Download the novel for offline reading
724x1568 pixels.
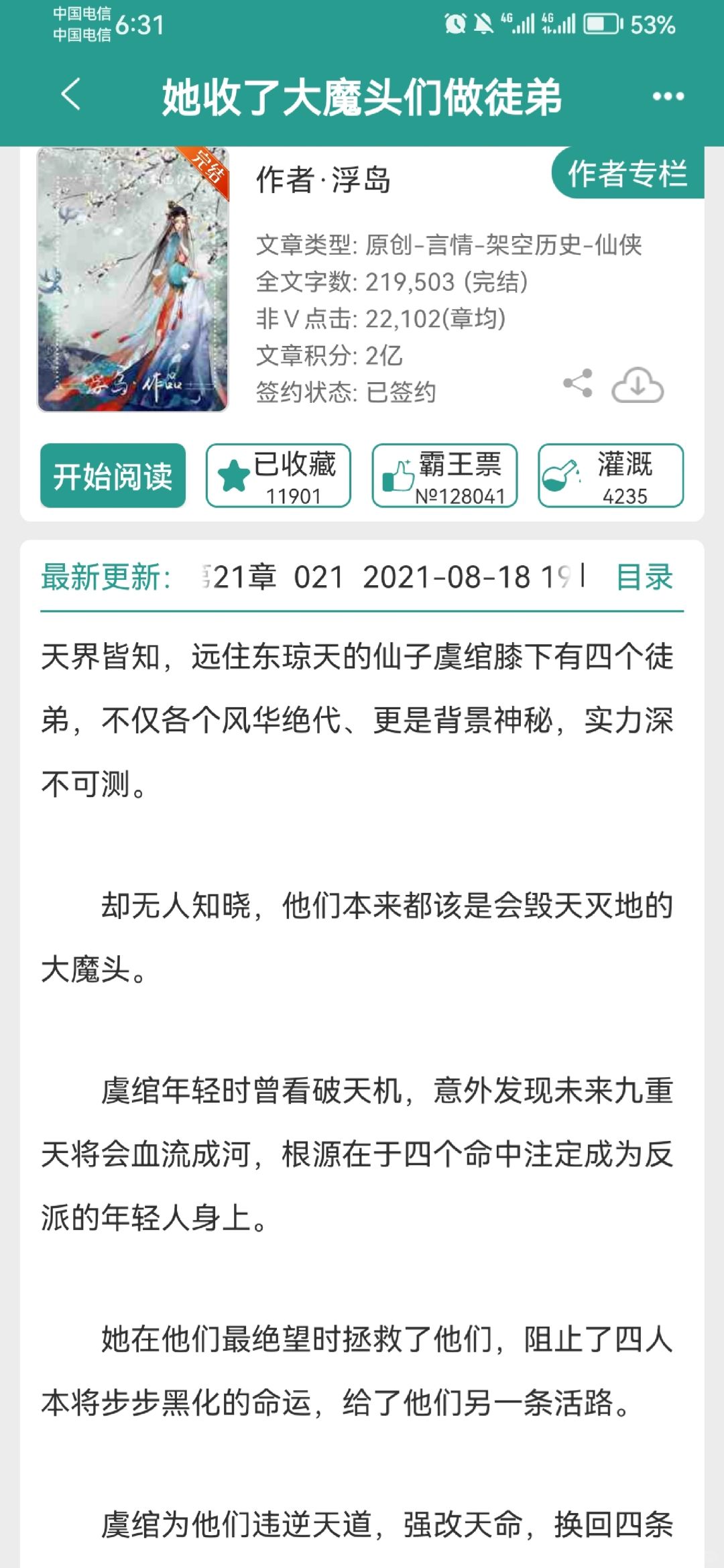pos(637,385)
